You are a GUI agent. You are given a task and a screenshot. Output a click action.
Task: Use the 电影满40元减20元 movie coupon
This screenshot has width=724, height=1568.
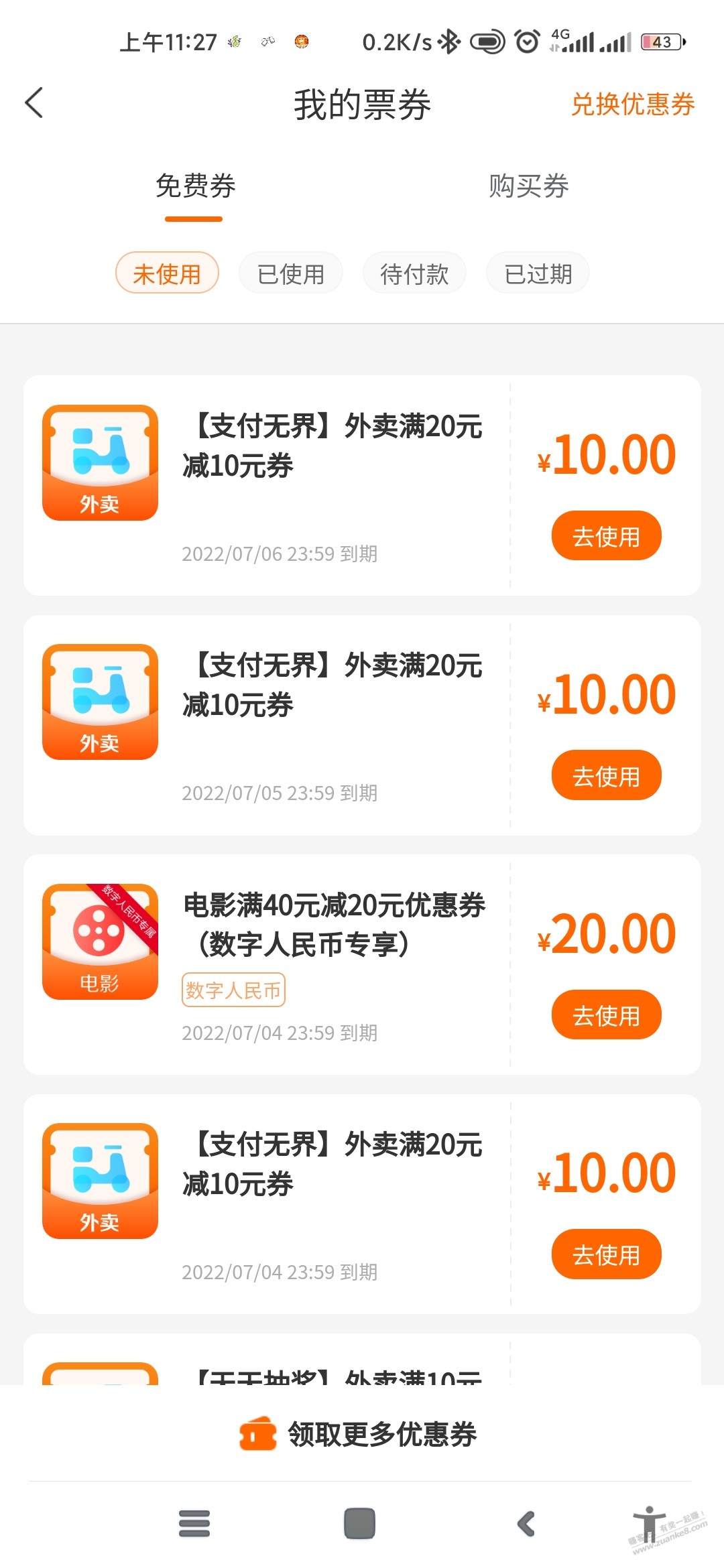click(606, 1015)
